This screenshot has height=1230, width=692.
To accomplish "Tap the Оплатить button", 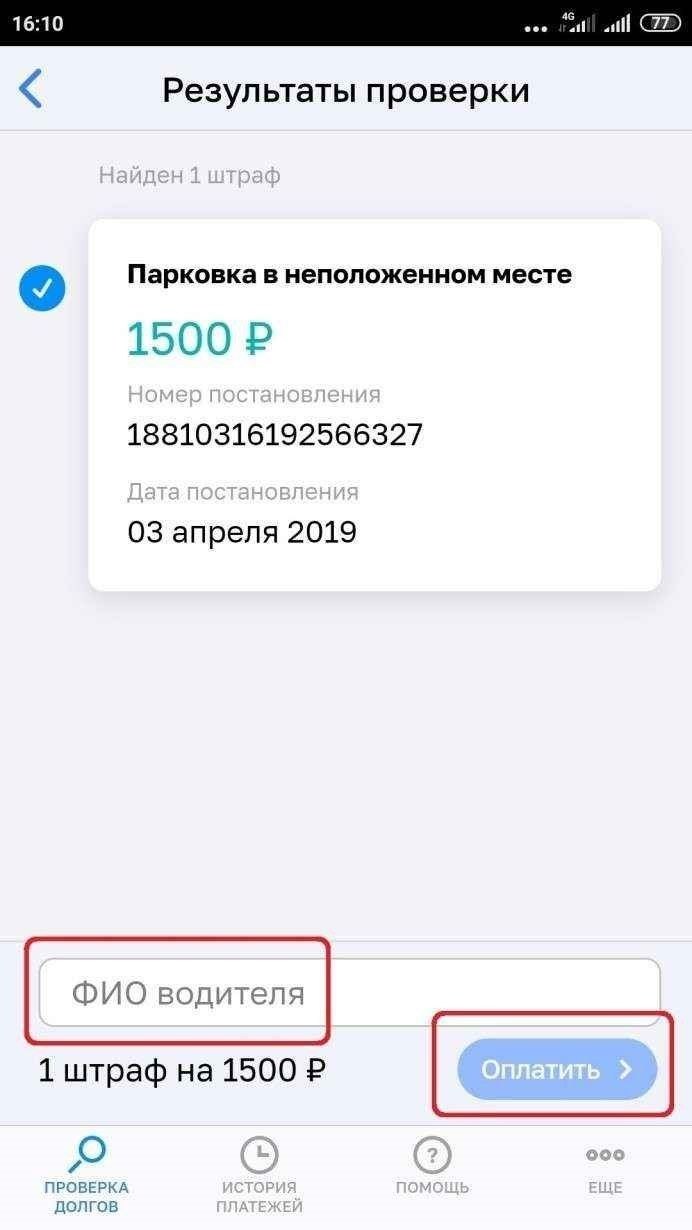I will coord(557,1070).
